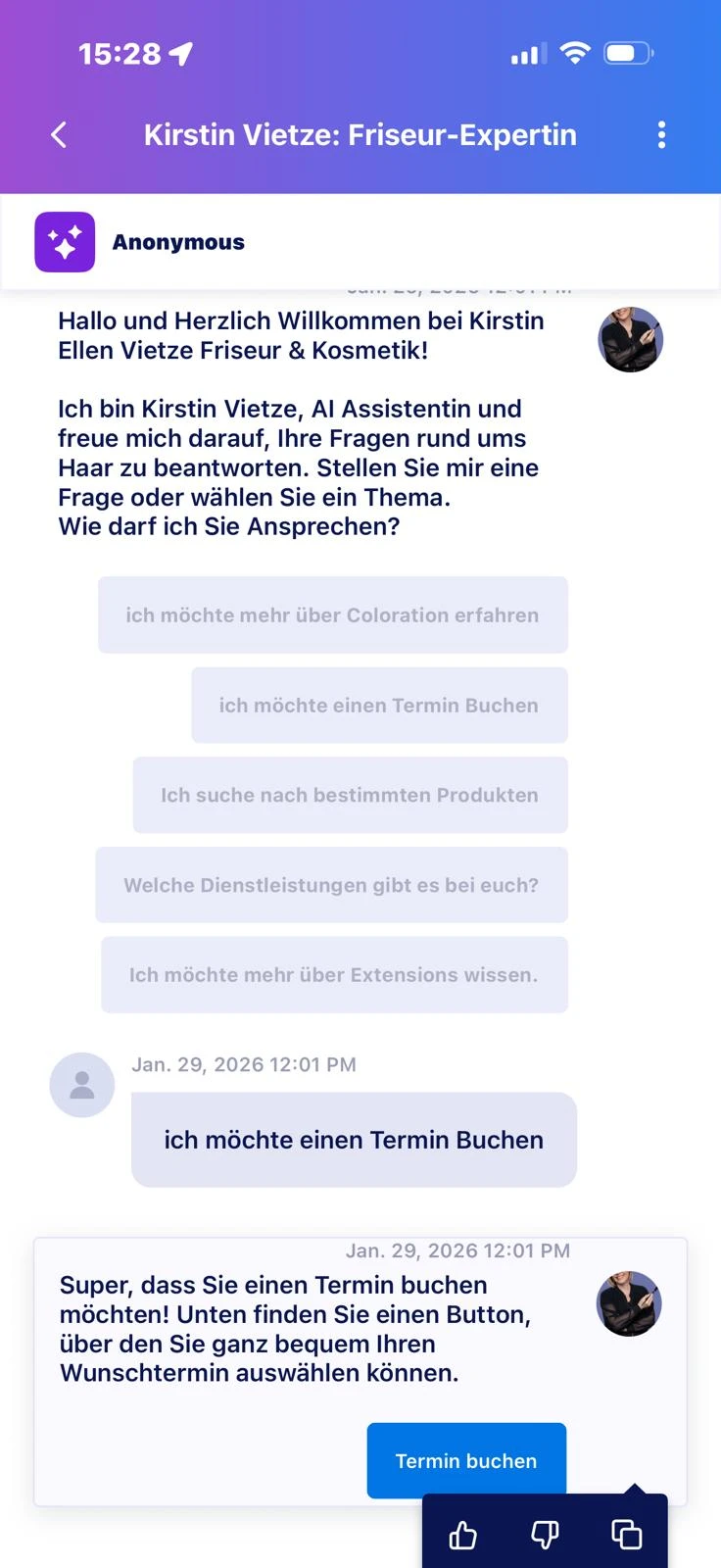Select the suggestion 'ich möchte einen Termin Buchen'
This screenshot has width=721, height=1568.
[x=378, y=705]
